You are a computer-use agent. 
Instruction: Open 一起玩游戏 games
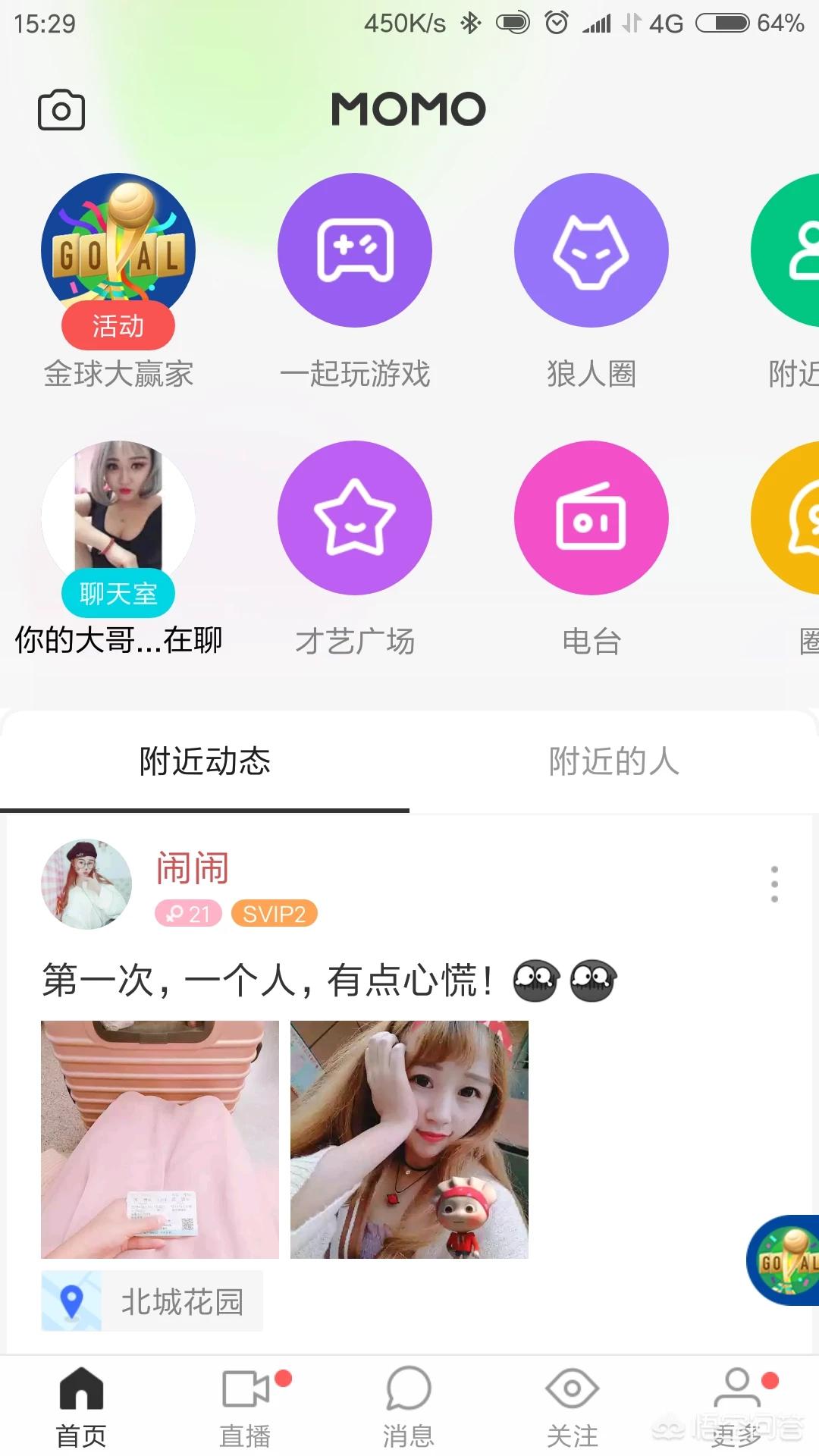point(355,251)
